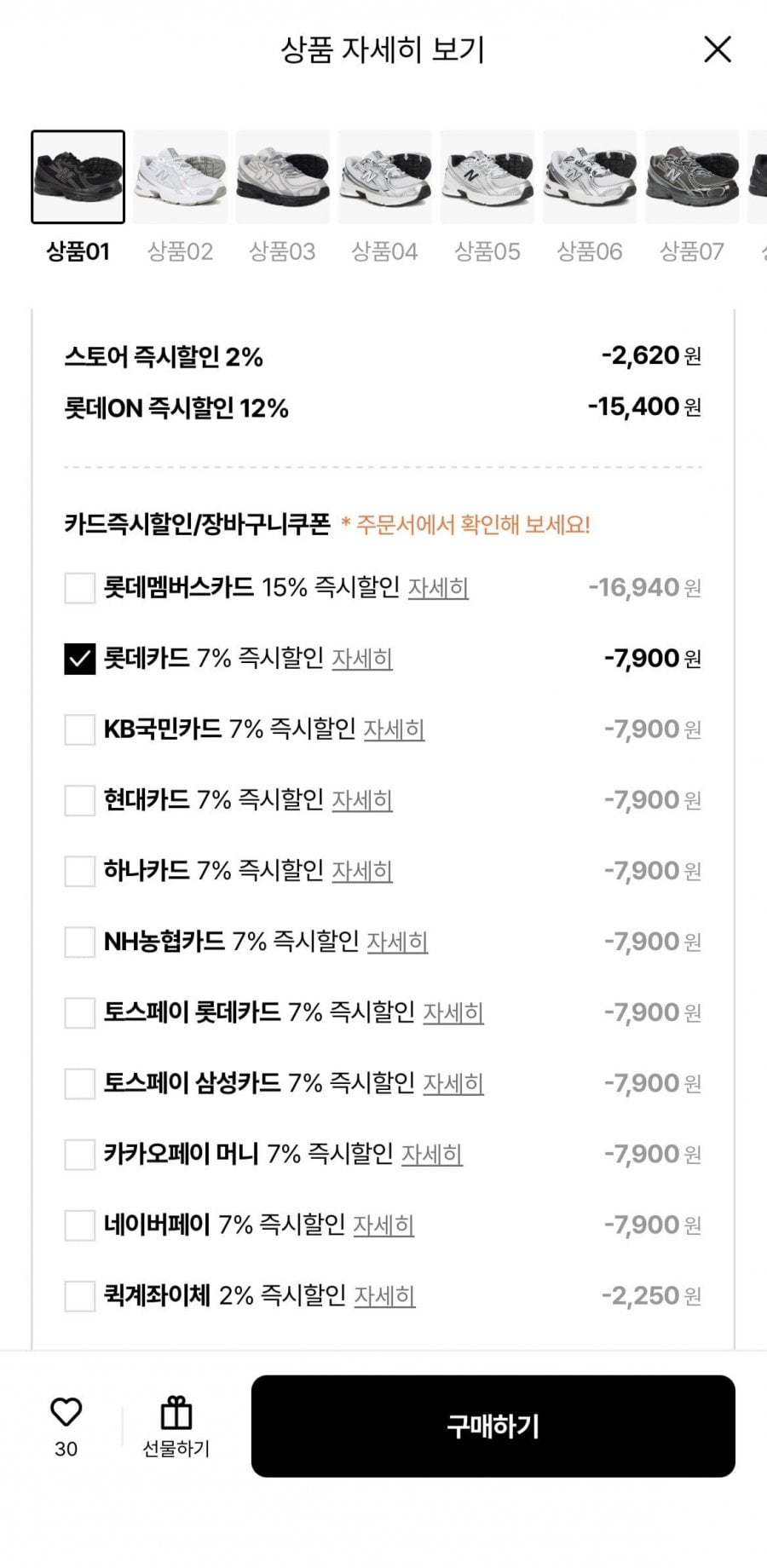
Task: Open the 상품07 thumbnail
Action: [x=691, y=177]
